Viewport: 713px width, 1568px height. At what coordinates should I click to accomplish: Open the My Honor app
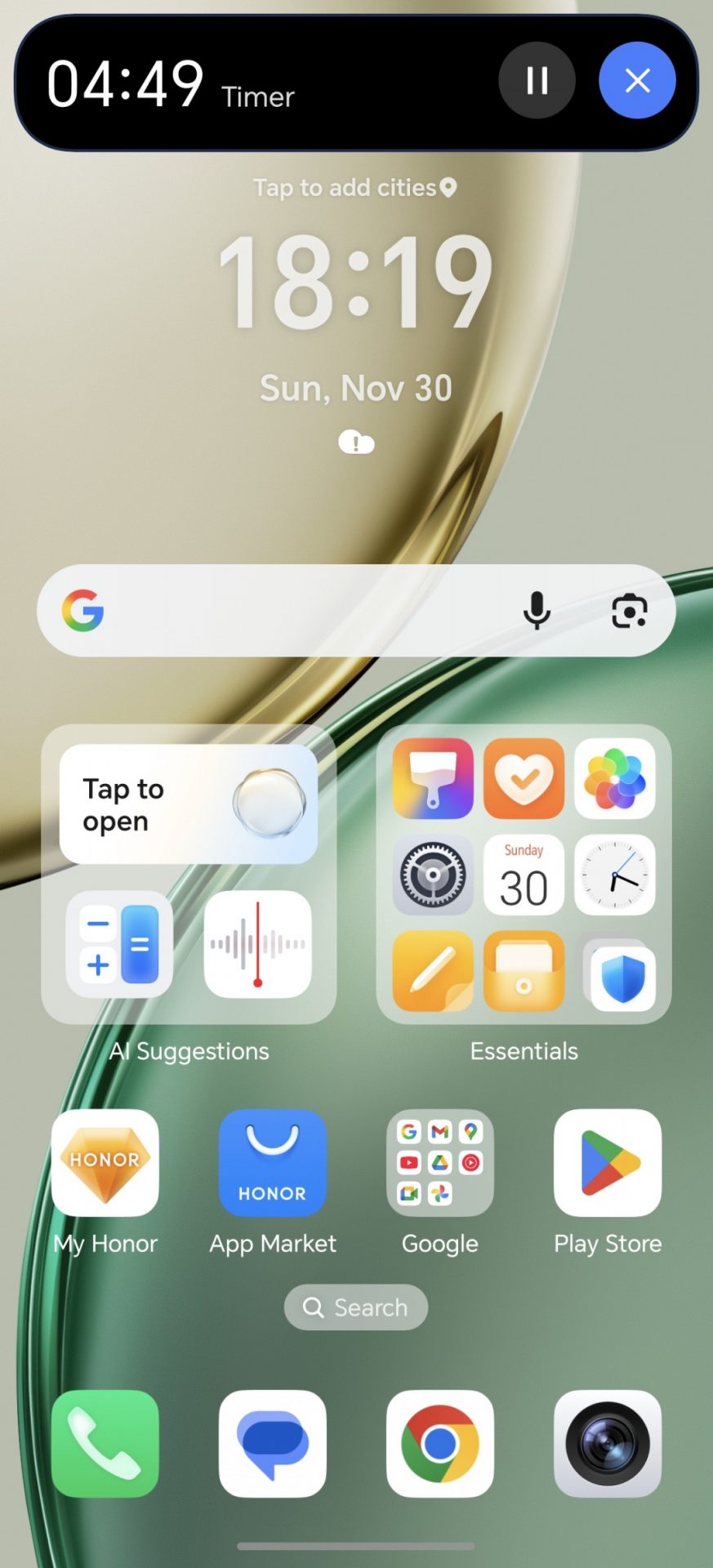click(x=105, y=1163)
